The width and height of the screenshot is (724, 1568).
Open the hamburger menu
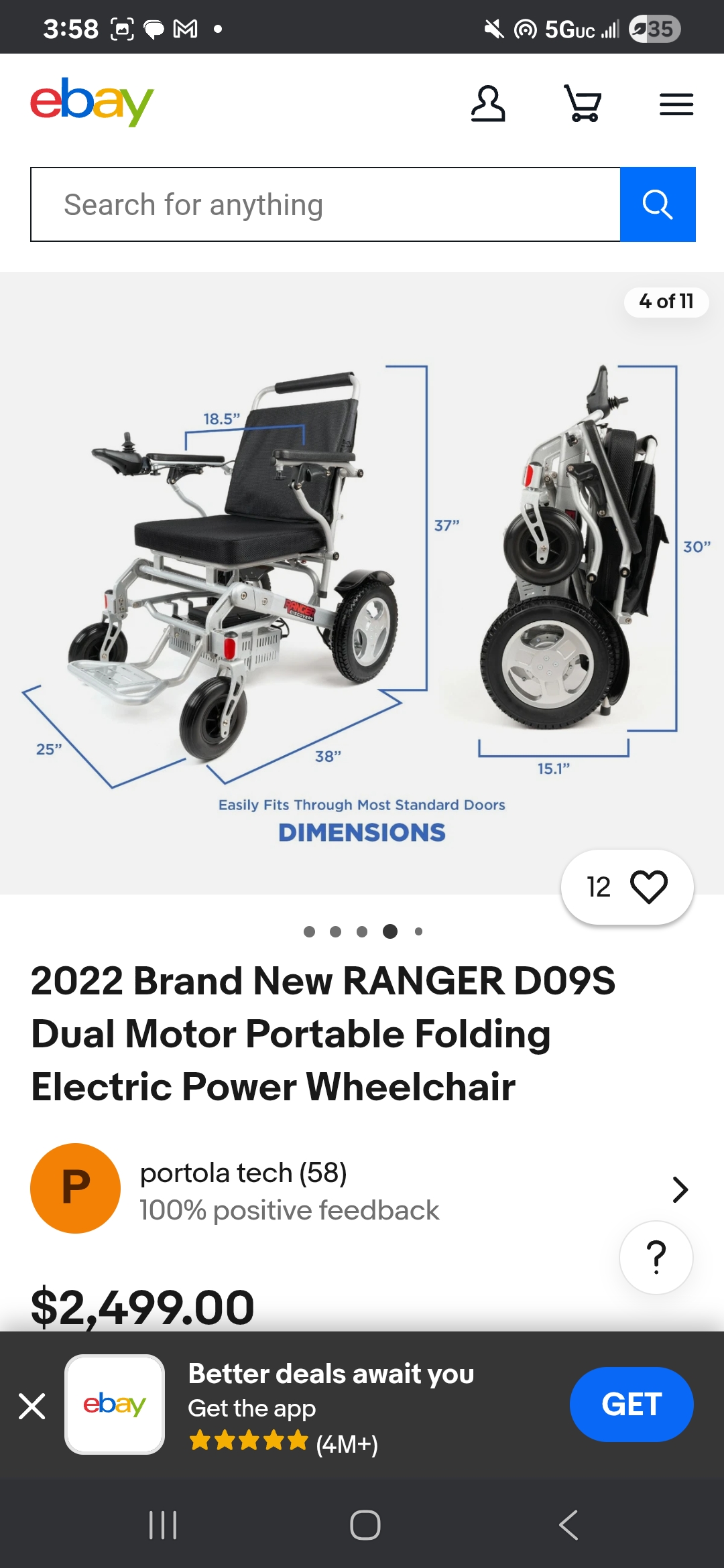676,105
